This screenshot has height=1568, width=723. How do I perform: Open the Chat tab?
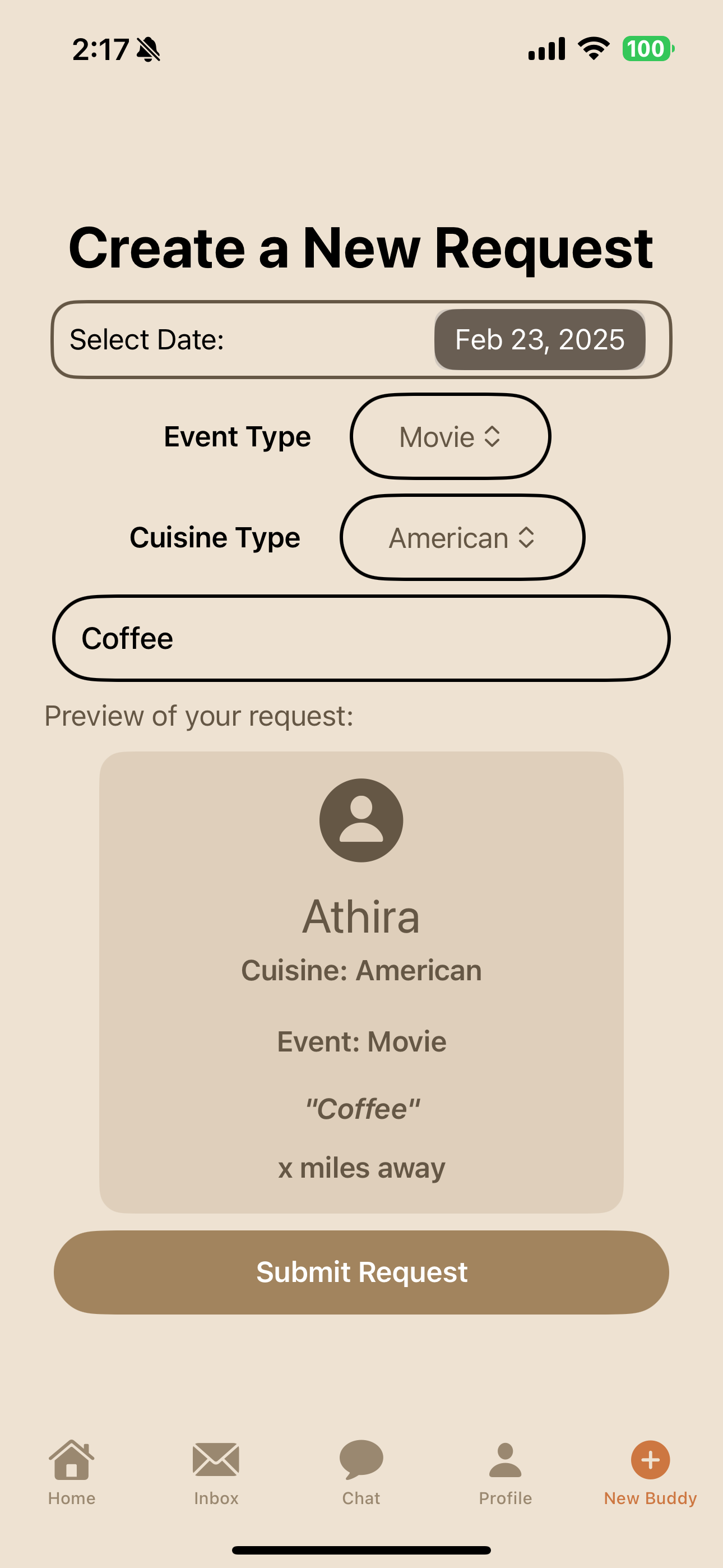point(361,1470)
